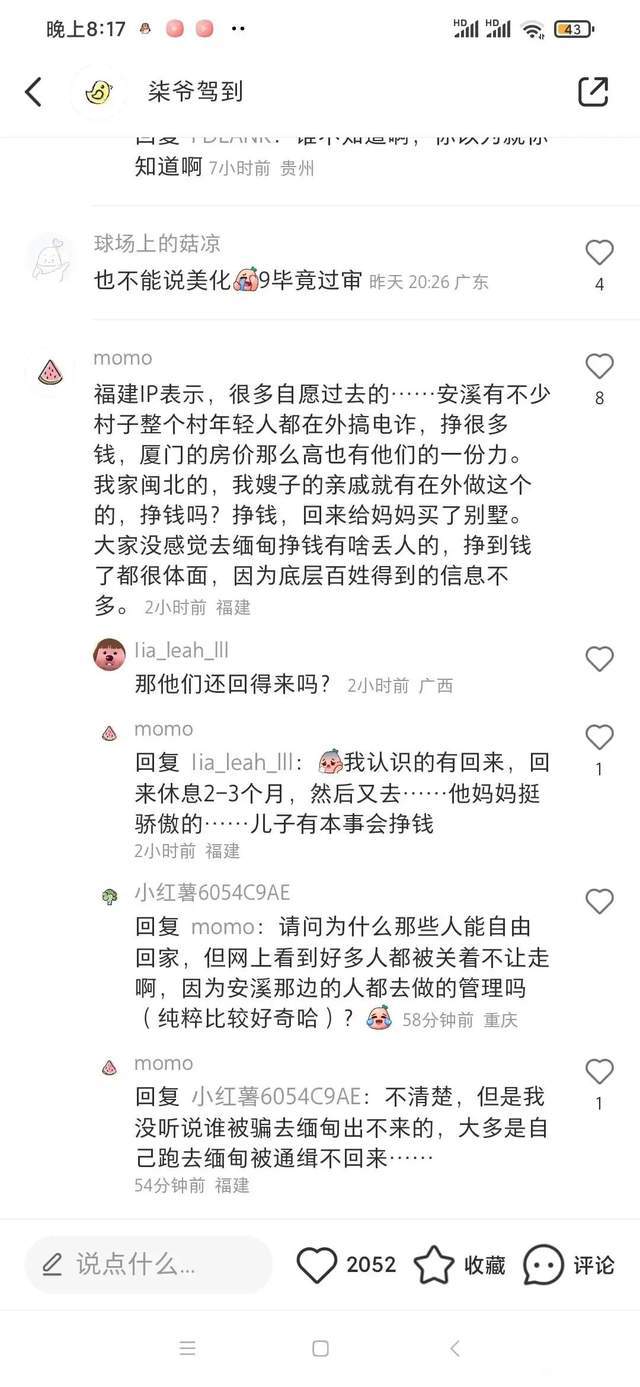This screenshot has height=1387, width=640.
Task: Like lia_leah_lll's reply 那他们还回得来吗
Action: pyautogui.click(x=599, y=658)
